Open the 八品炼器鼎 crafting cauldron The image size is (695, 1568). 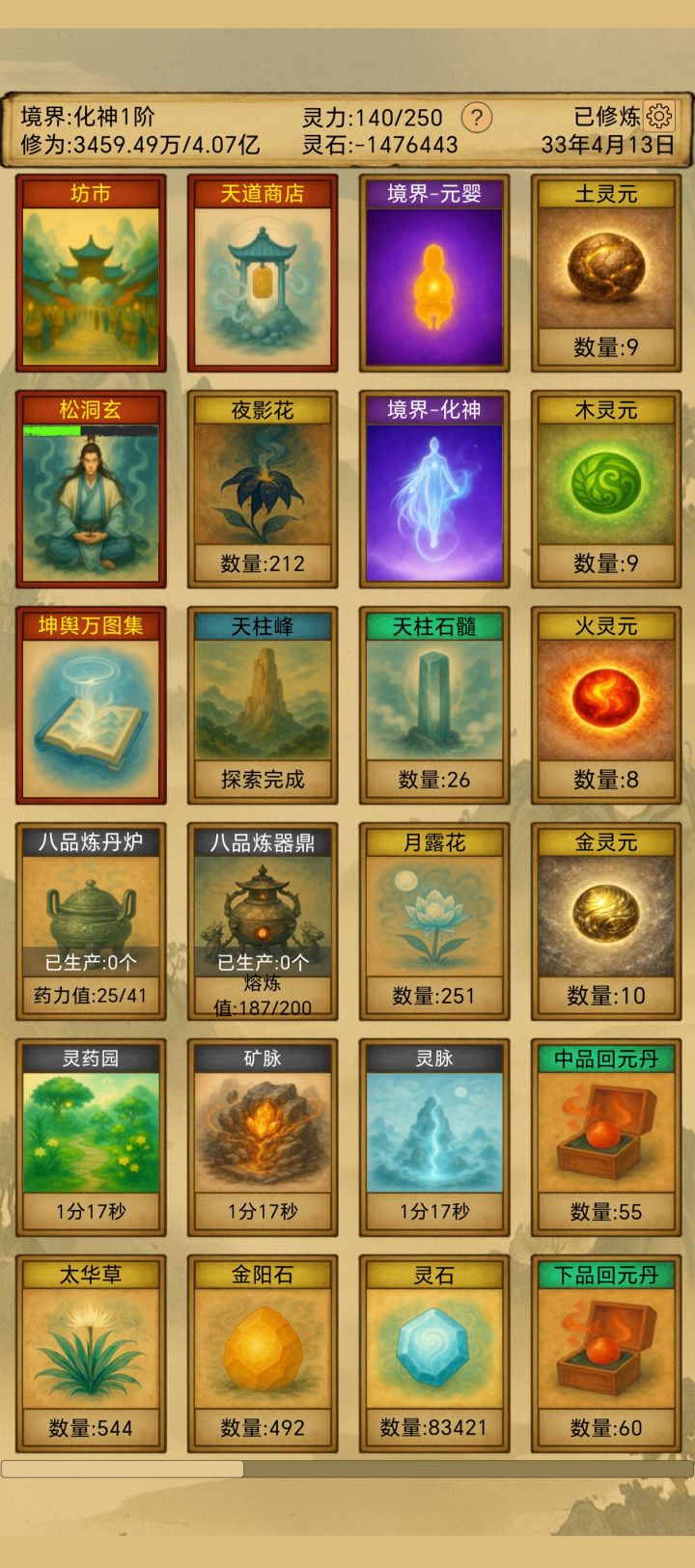264,907
